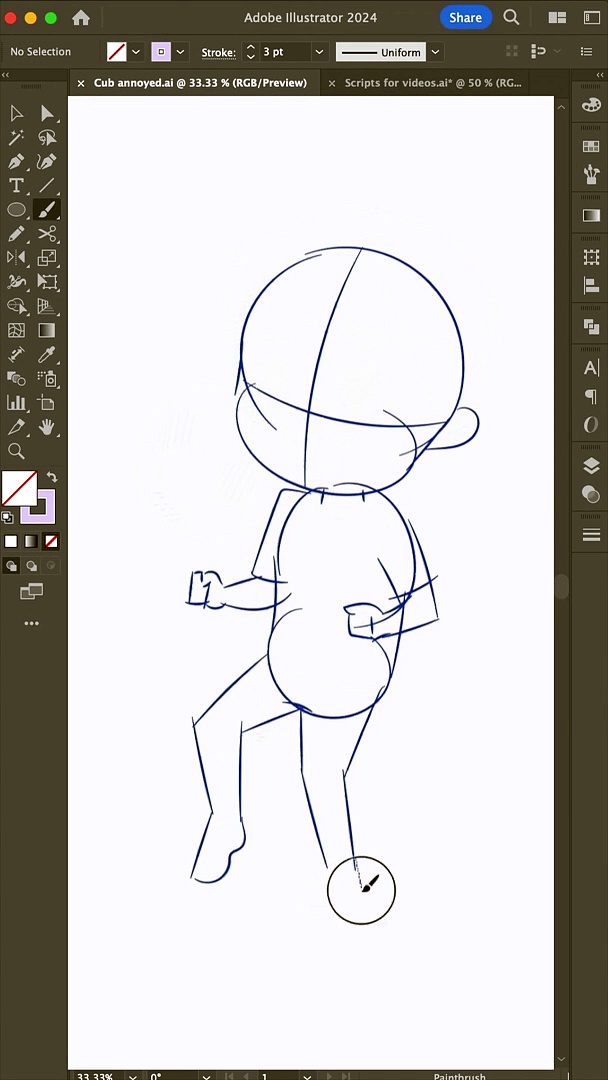The height and width of the screenshot is (1080, 608).
Task: Switch to Scripts for videos.ai tab
Action: point(432,83)
